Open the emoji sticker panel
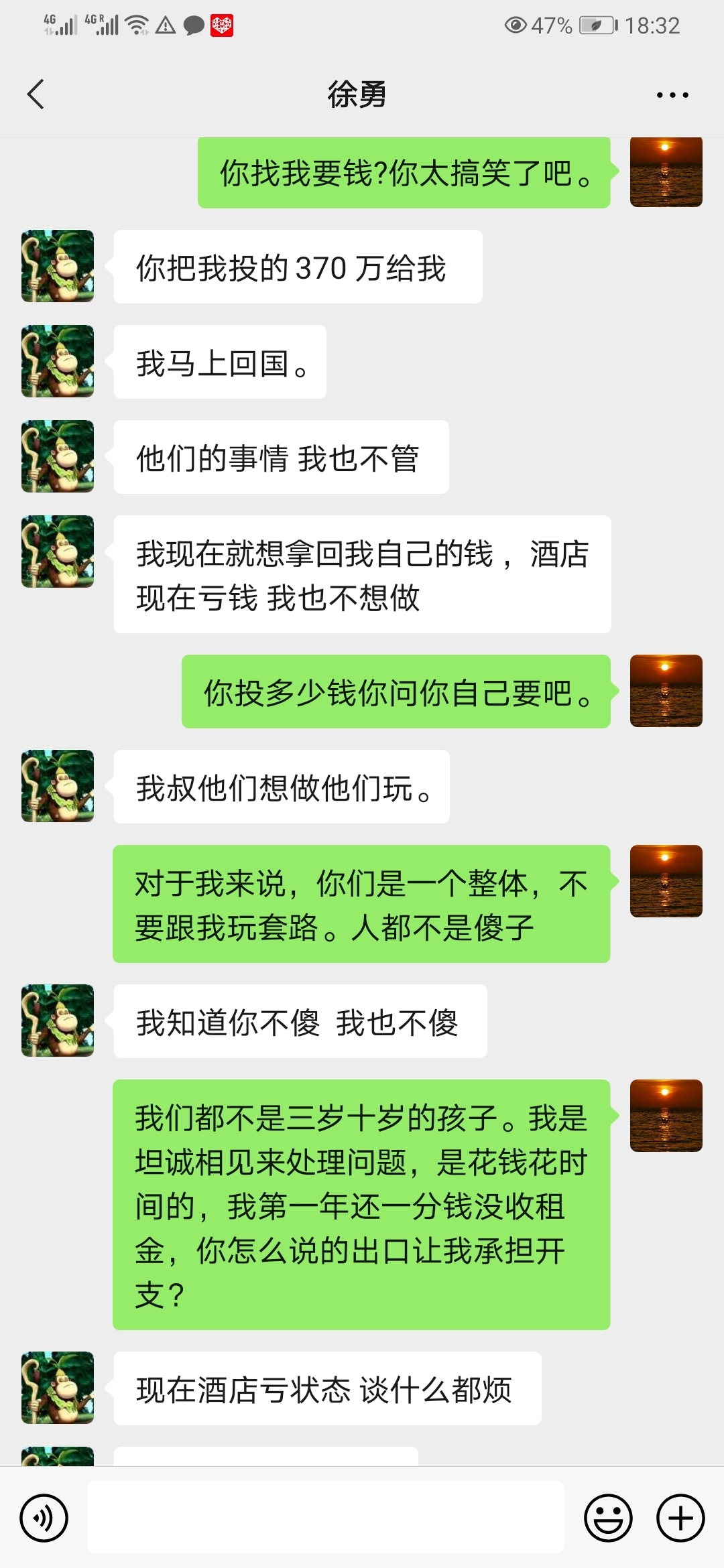Image resolution: width=724 pixels, height=1568 pixels. point(608,1518)
